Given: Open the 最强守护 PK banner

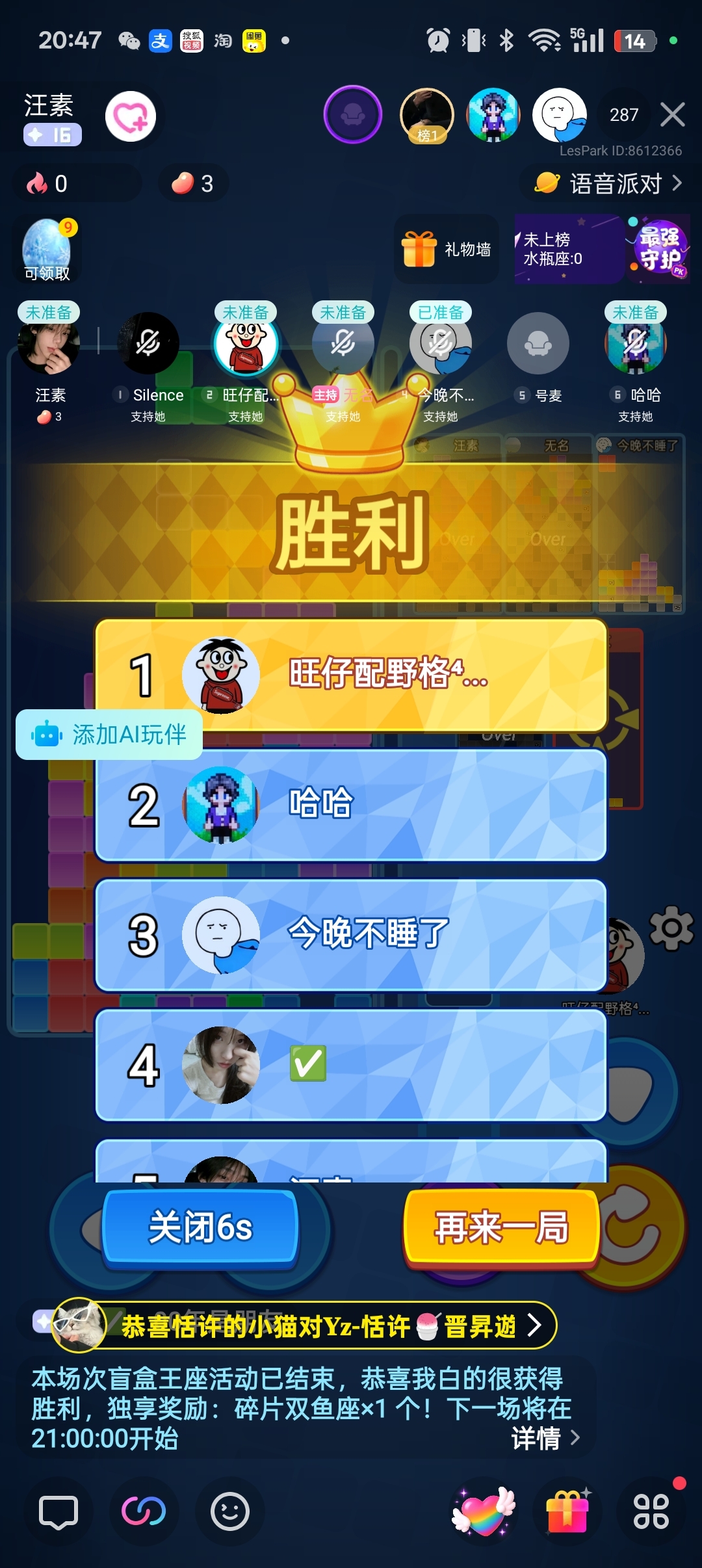Looking at the screenshot, I should [658, 249].
